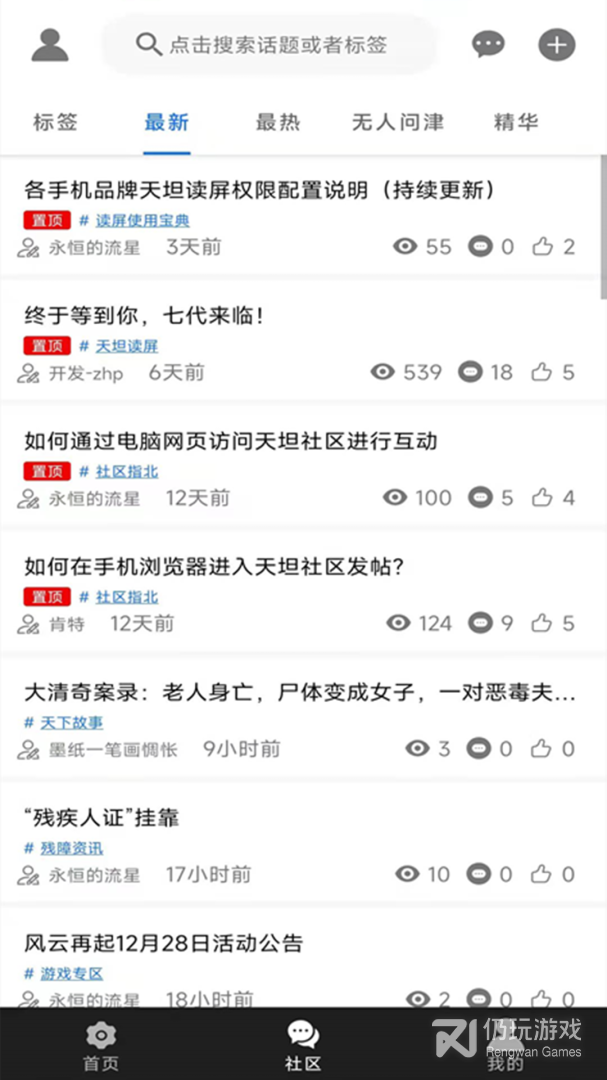Switch to the 标签 tab
This screenshot has height=1080, width=607.
coord(55,123)
